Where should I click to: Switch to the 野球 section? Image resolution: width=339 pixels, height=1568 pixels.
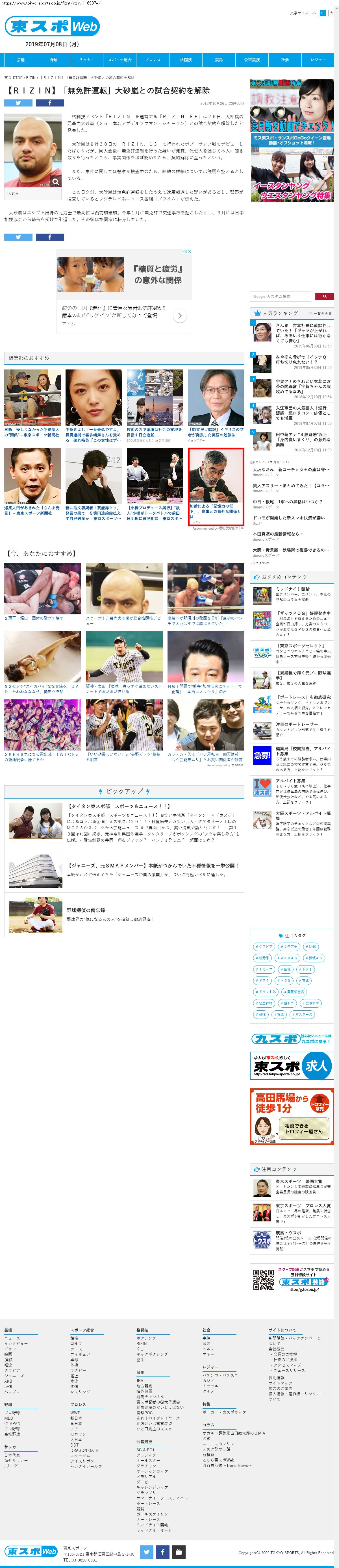(x=54, y=60)
